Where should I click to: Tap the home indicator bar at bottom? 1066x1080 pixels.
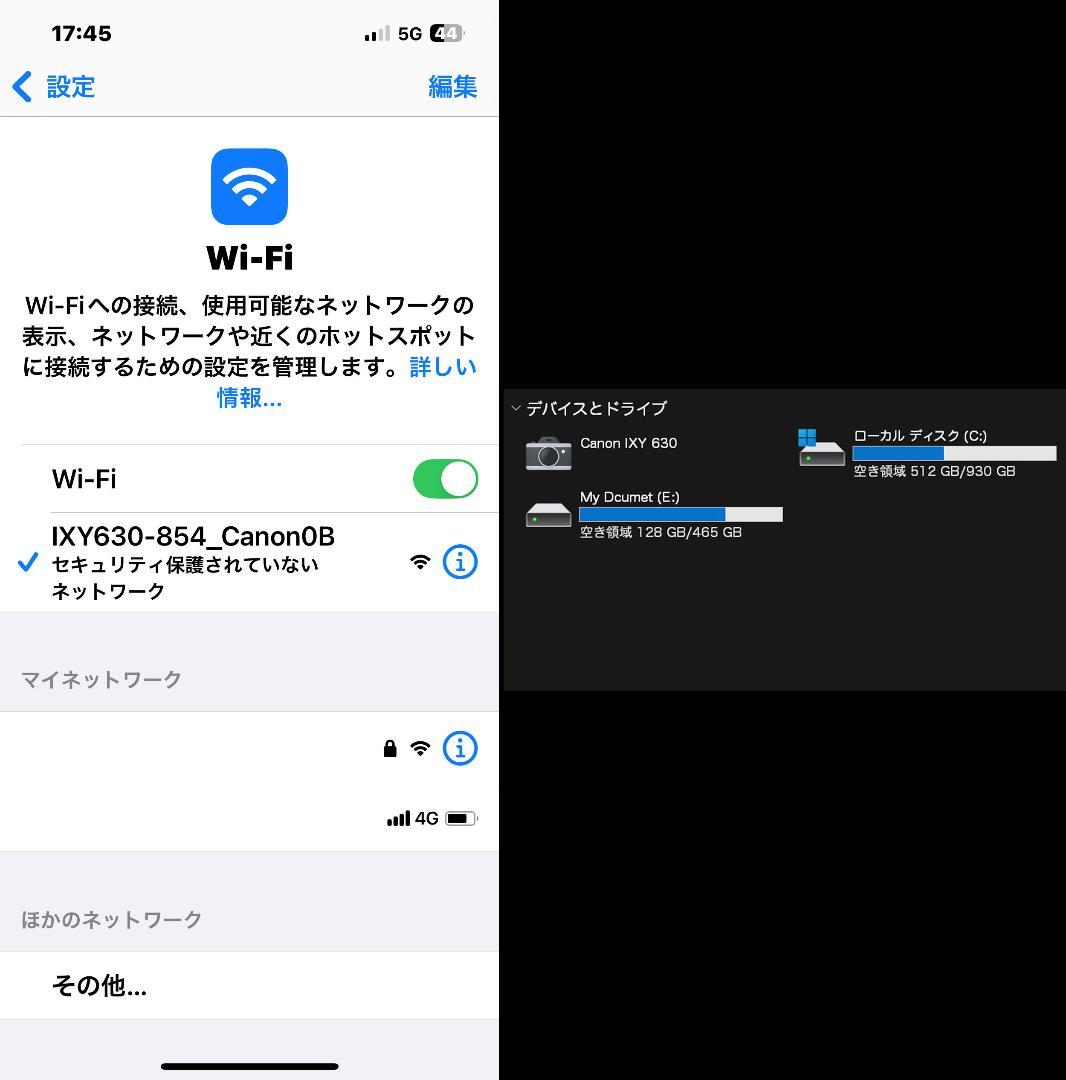(x=249, y=1067)
